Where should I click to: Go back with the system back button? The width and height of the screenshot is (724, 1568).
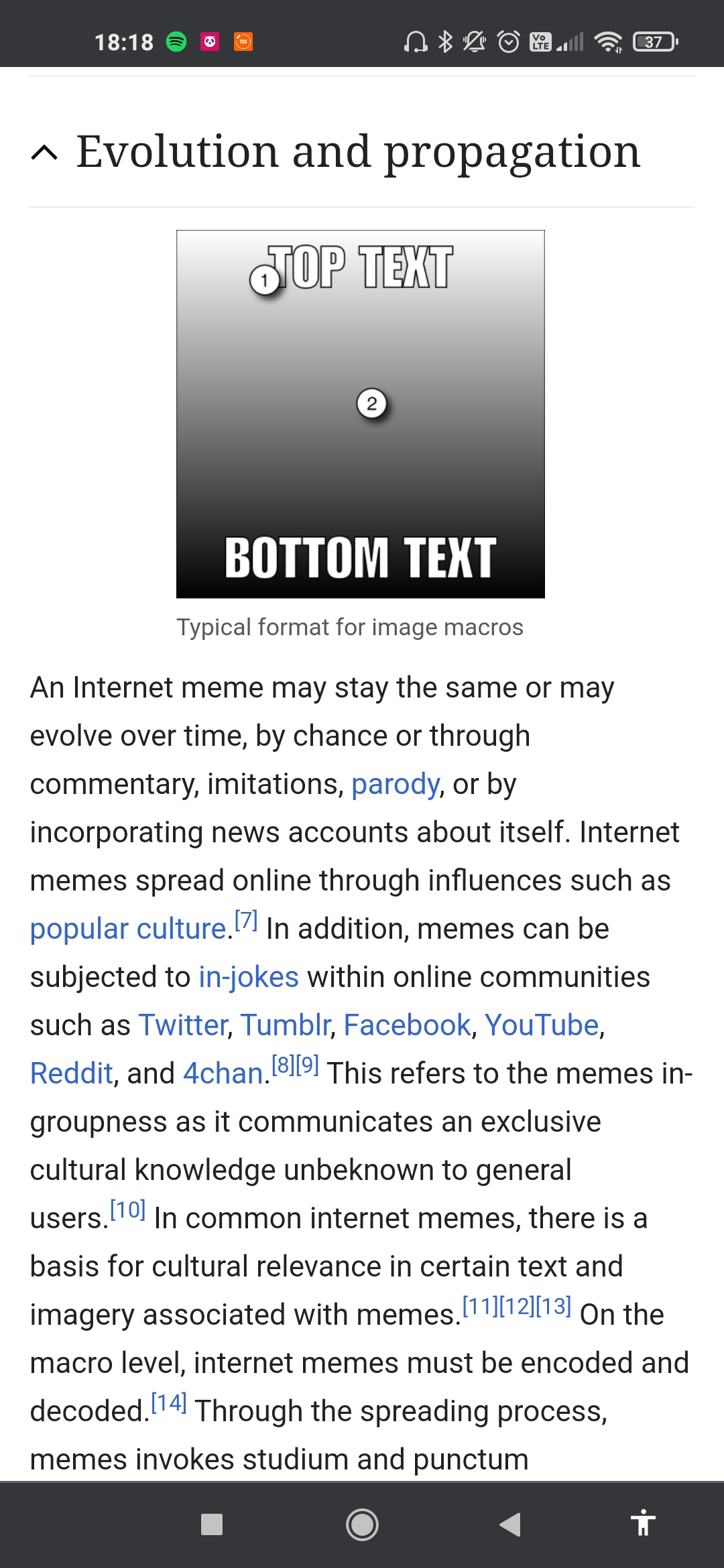click(510, 1524)
